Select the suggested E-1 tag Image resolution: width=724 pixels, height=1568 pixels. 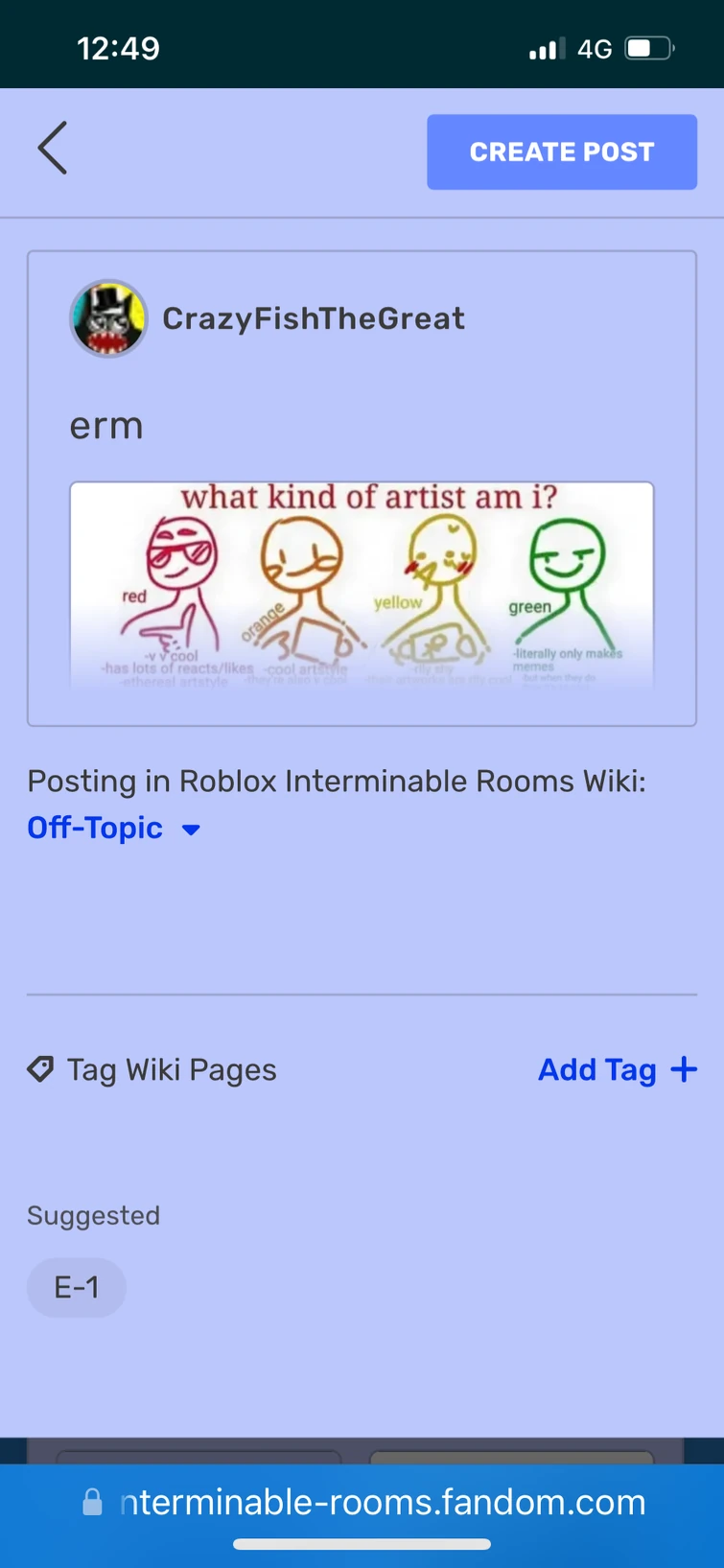pos(77,1287)
